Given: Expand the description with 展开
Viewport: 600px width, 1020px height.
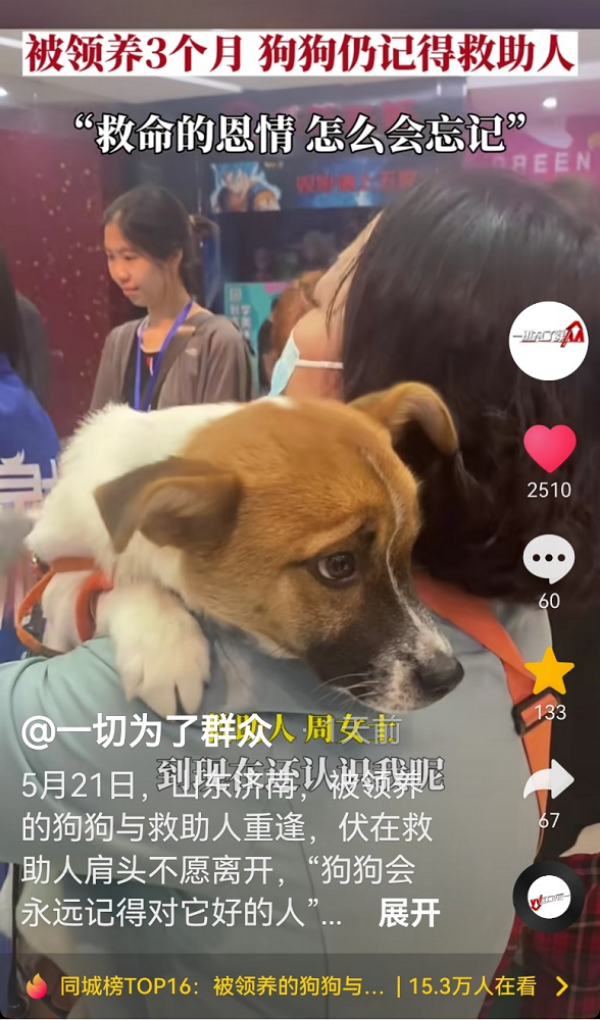Looking at the screenshot, I should click(409, 913).
